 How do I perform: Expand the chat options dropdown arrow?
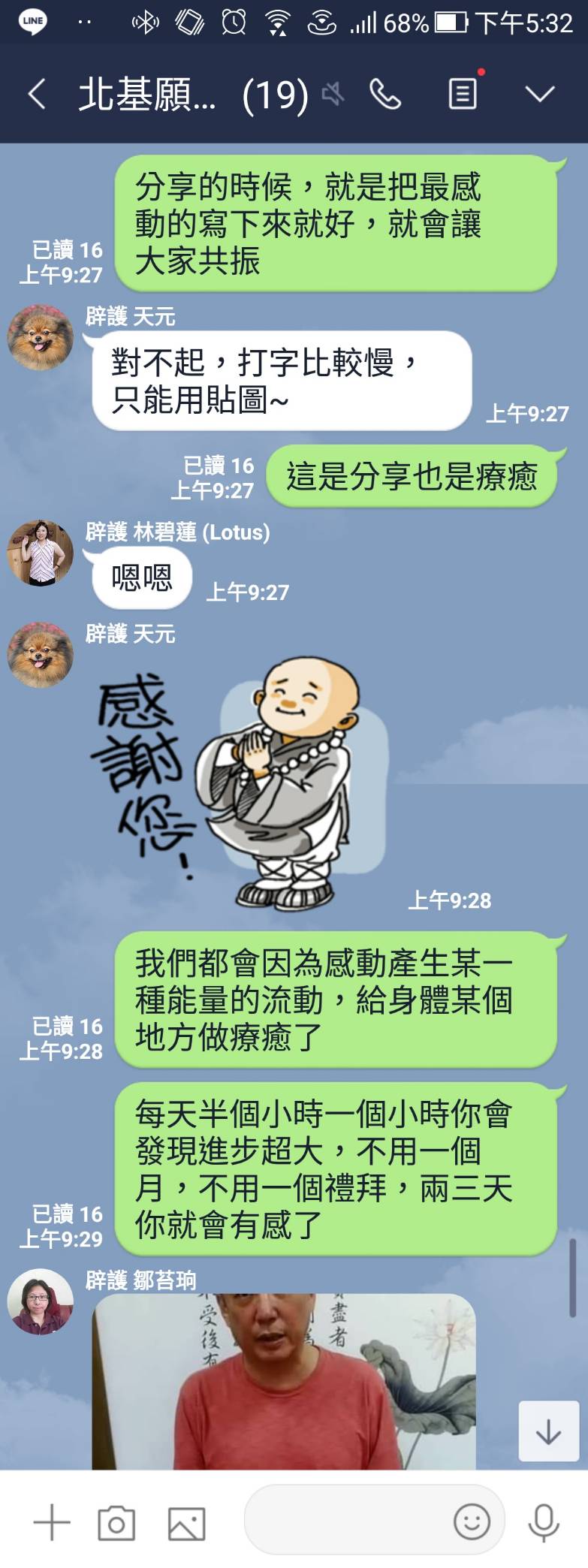[539, 95]
